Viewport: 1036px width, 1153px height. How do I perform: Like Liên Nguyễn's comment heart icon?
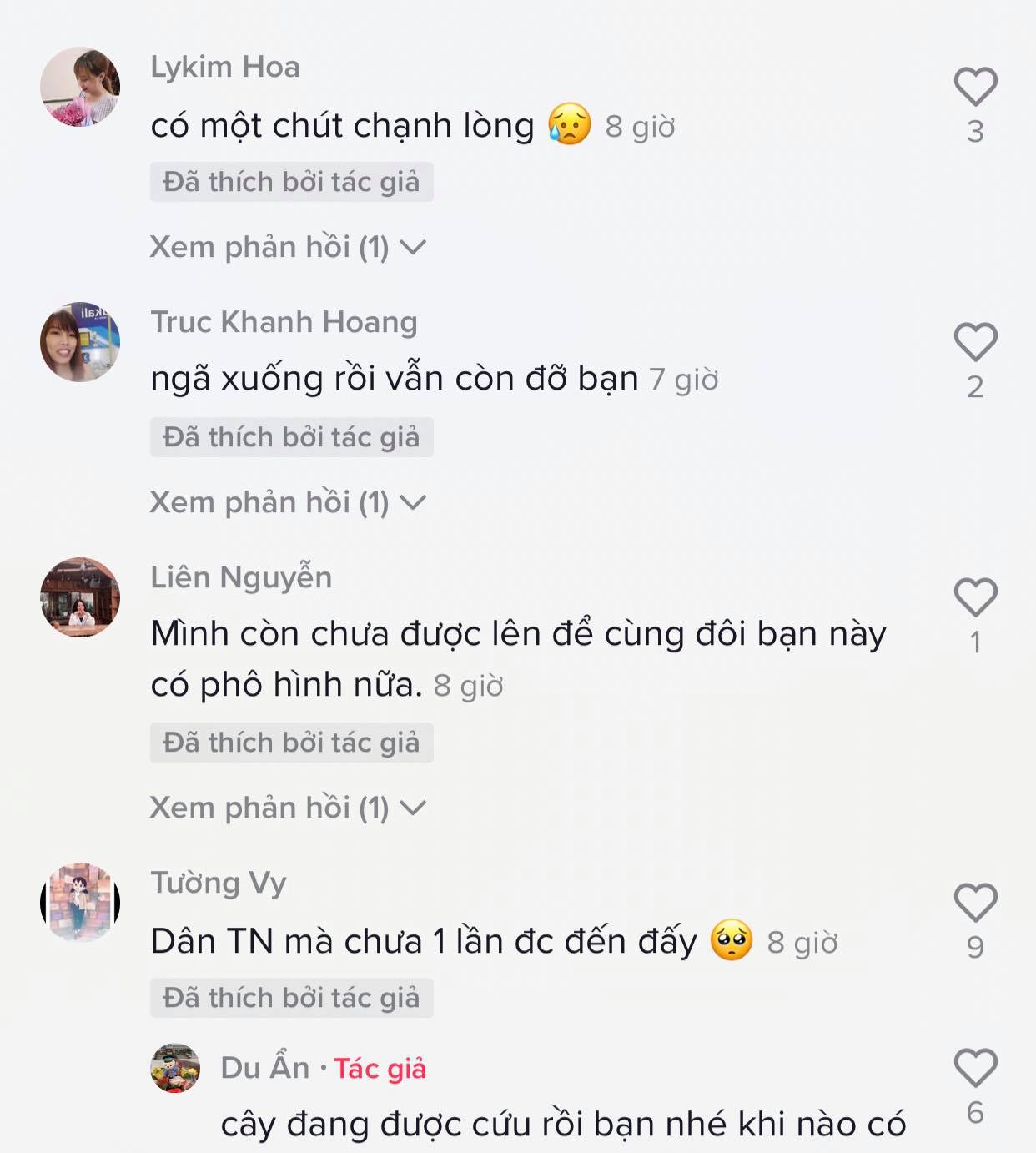pos(974,597)
